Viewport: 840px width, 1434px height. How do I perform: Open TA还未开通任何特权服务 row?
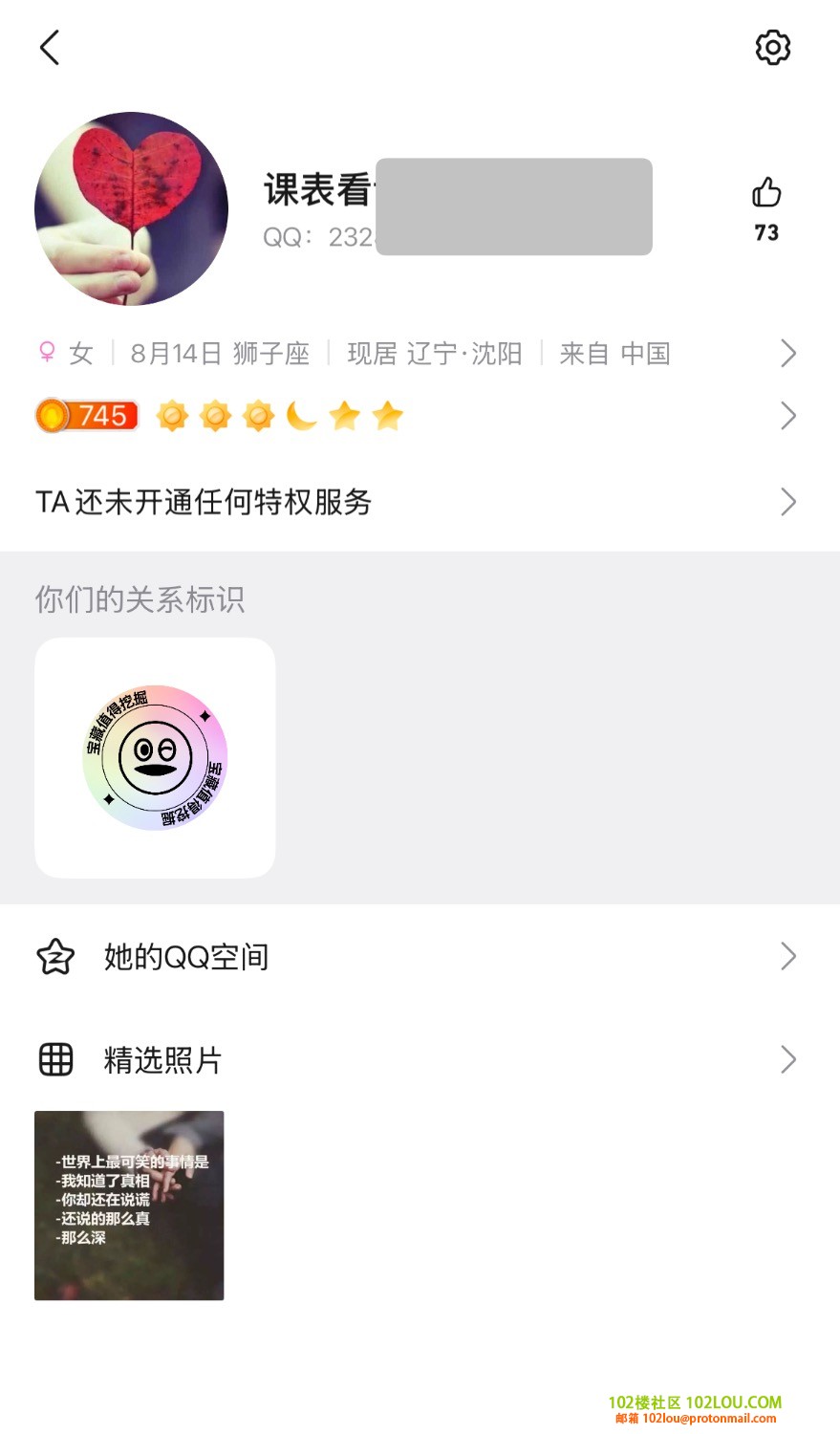(417, 502)
